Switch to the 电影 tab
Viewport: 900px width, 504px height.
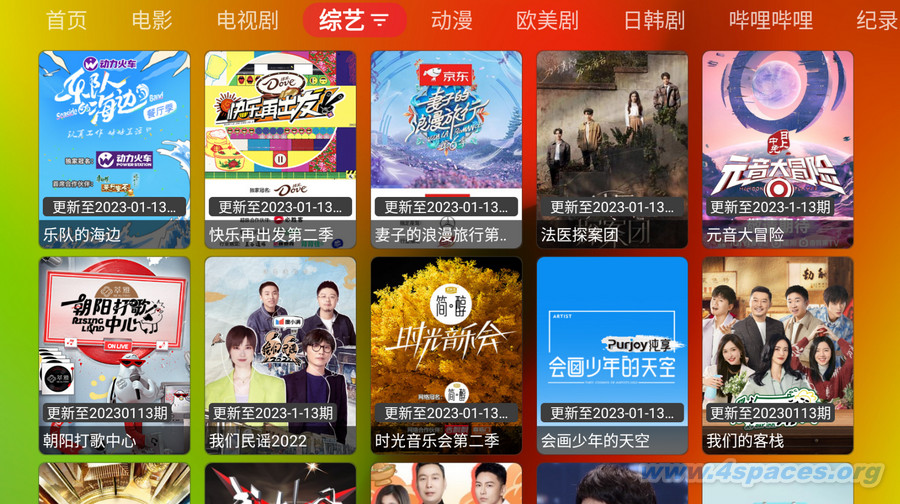(152, 20)
